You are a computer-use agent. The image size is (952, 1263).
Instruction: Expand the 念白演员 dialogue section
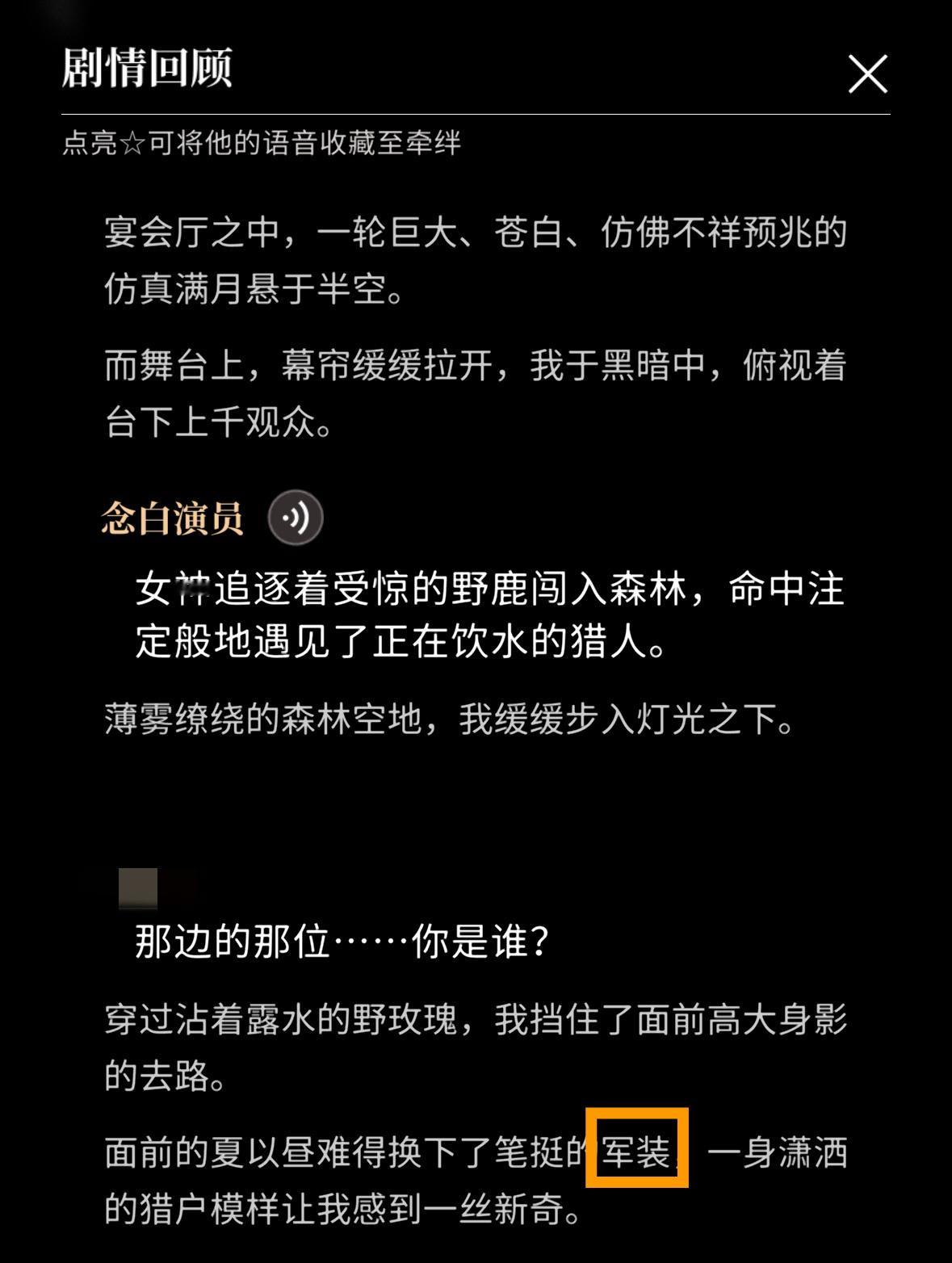coord(173,518)
